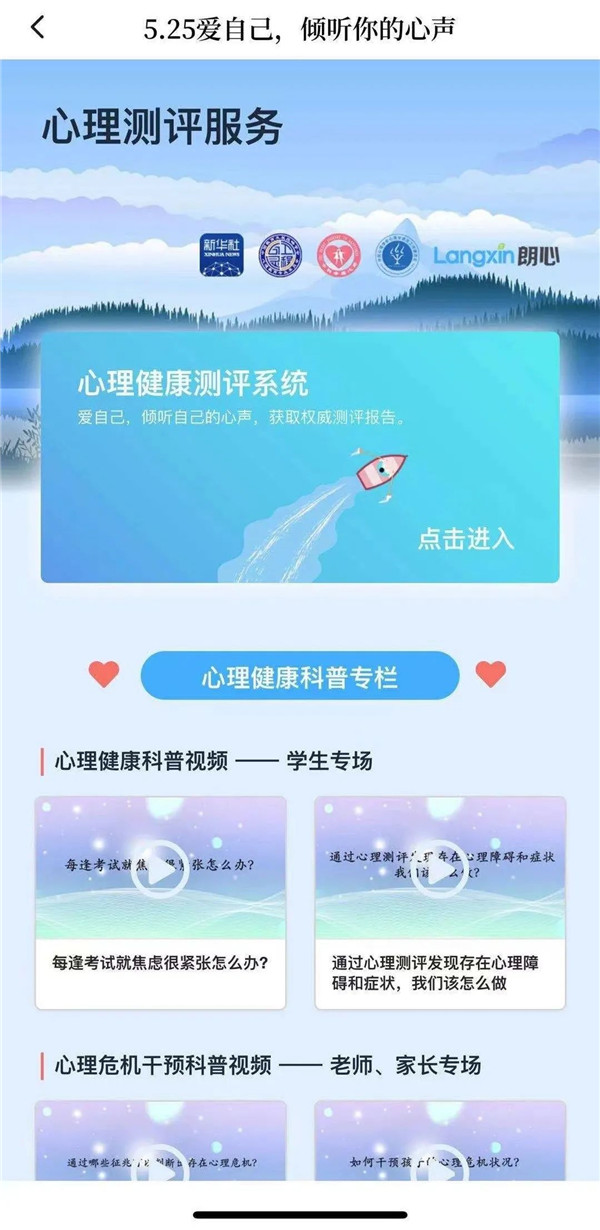Play video 每逢考试就焦虑很紧张怎么办
Image resolution: width=600 pixels, height=1230 pixels.
[x=161, y=870]
